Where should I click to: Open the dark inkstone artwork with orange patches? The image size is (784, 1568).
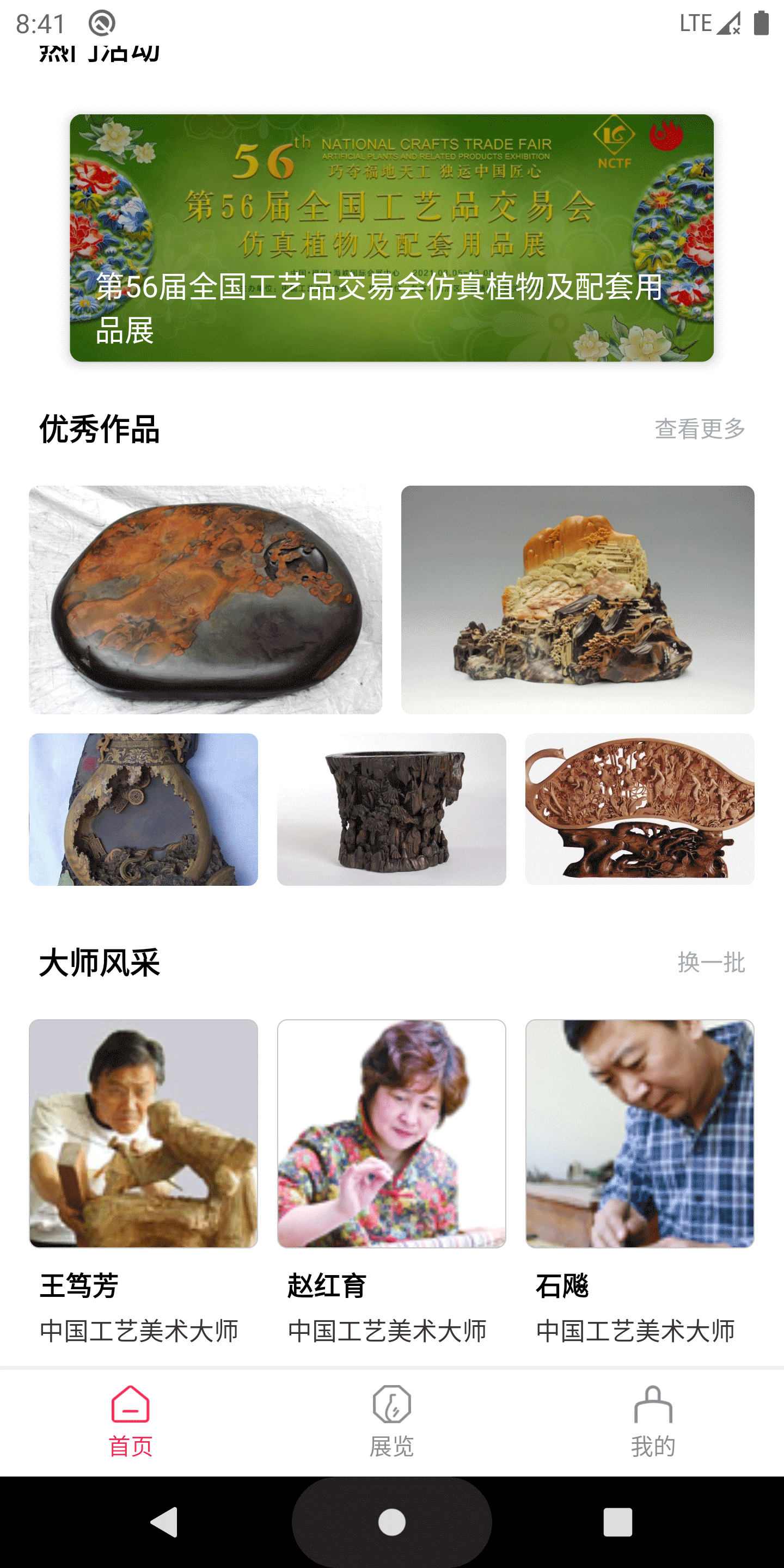coord(205,599)
